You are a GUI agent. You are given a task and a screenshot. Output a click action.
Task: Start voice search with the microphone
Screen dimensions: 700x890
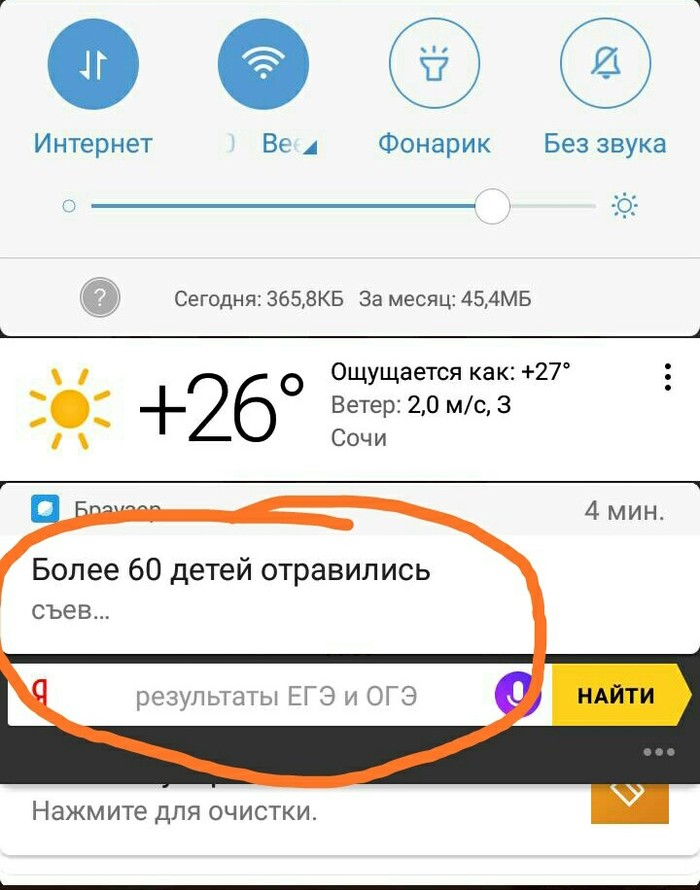coord(517,695)
